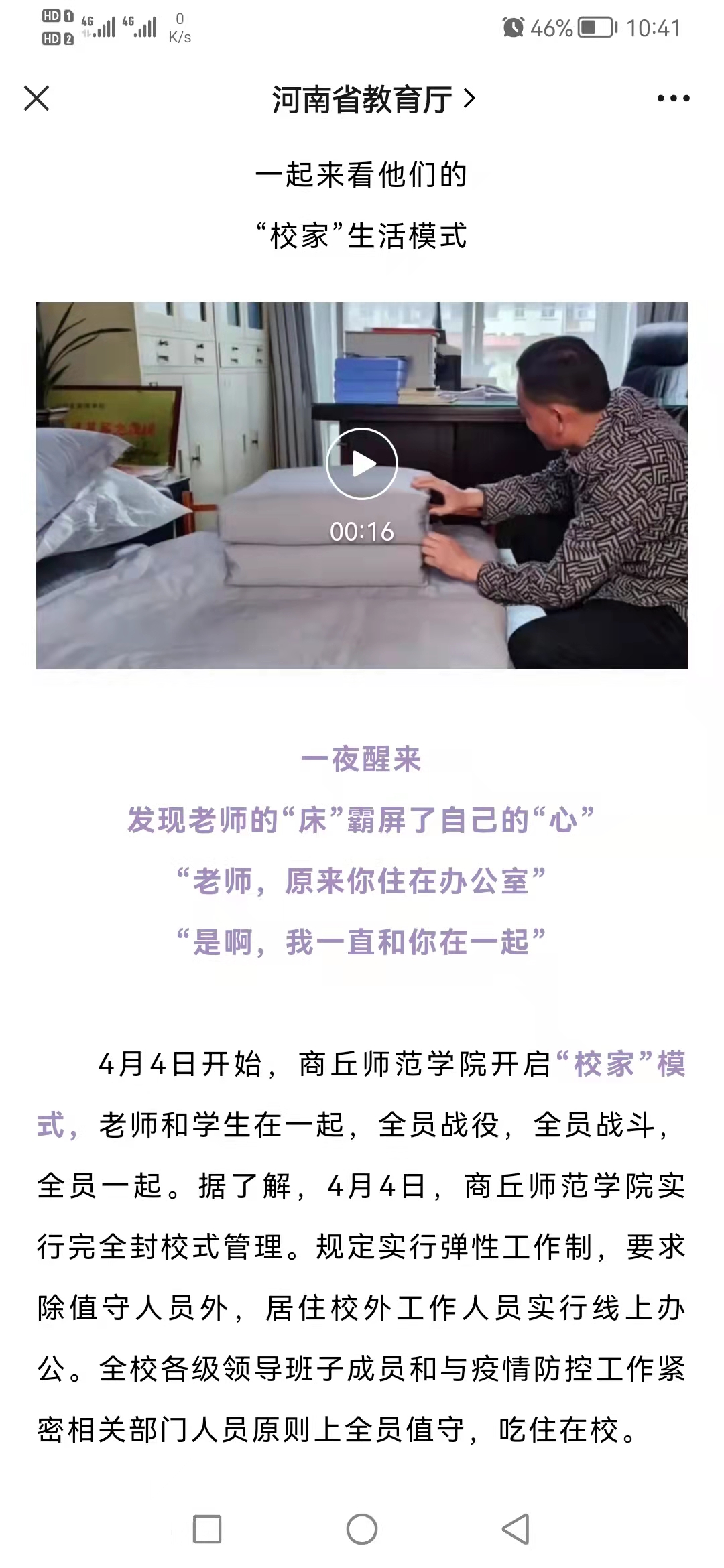Close the article page
Screen dimensions: 724x1568
click(36, 99)
